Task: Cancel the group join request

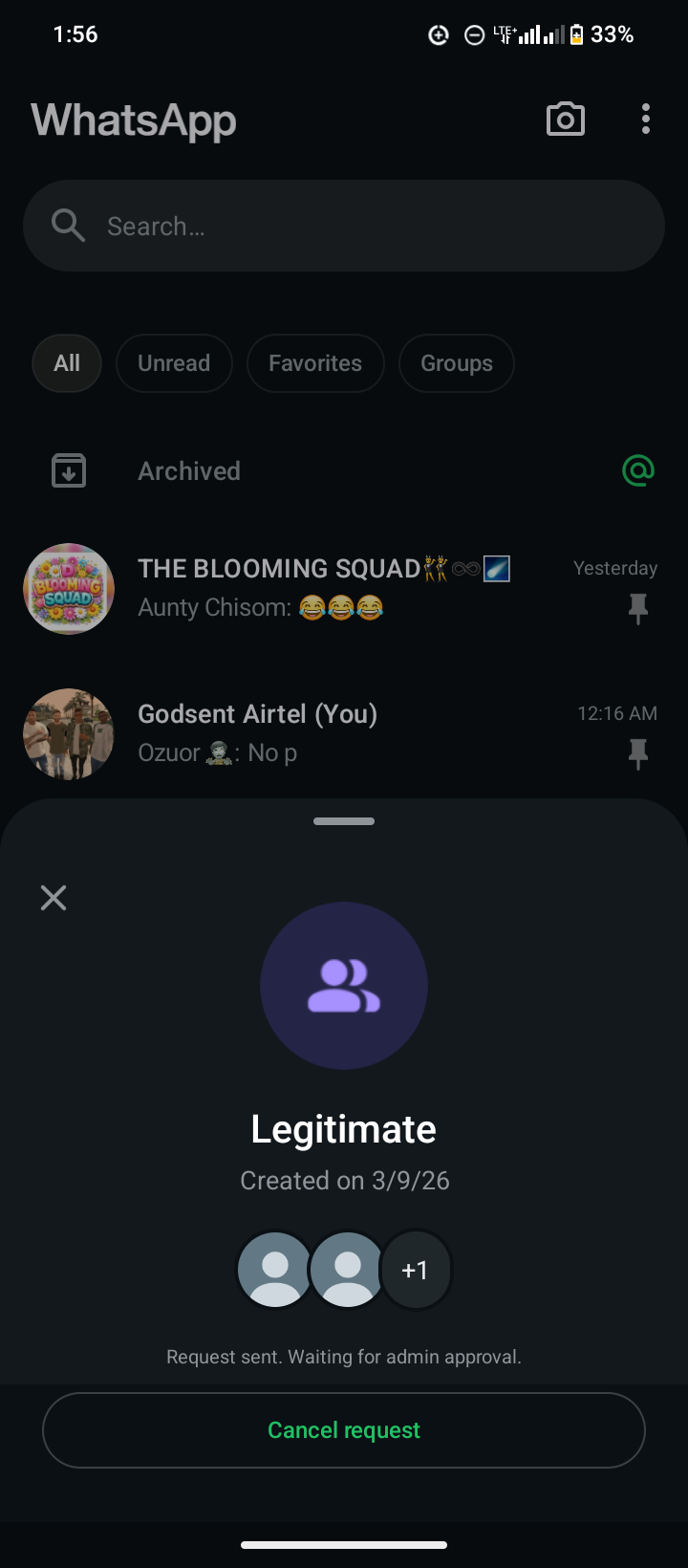Action: (x=344, y=1429)
